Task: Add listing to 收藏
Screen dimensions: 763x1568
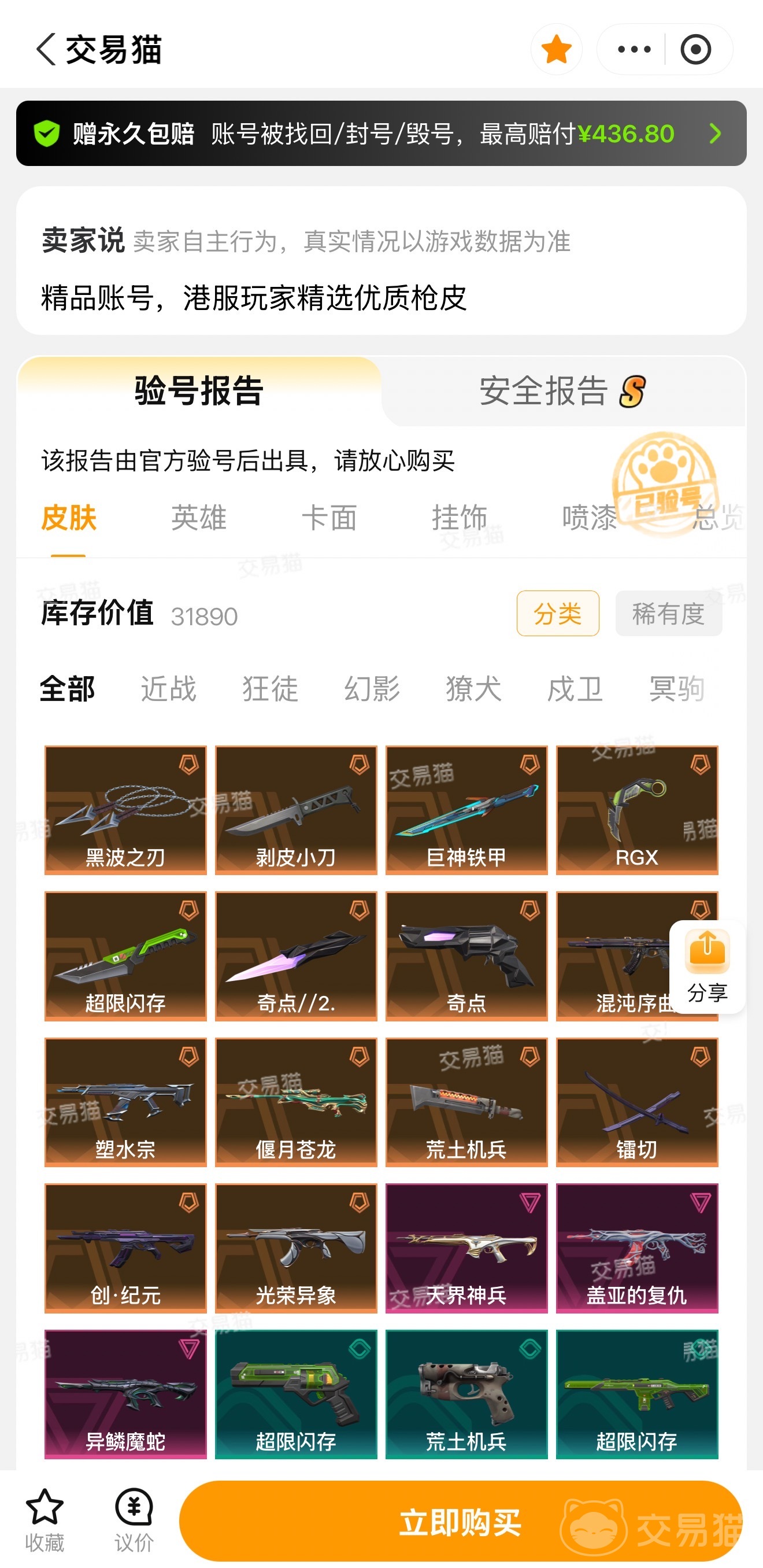Action: pos(45,1521)
